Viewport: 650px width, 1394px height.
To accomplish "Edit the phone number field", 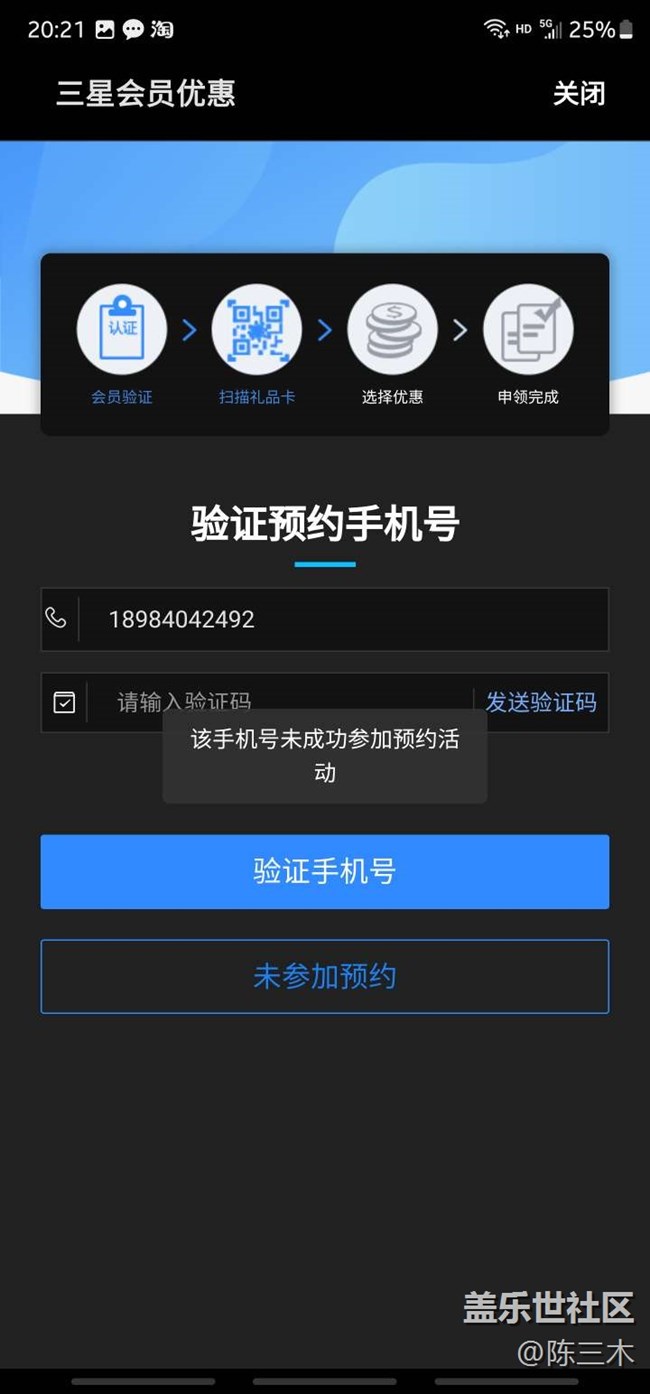I will click(340, 620).
